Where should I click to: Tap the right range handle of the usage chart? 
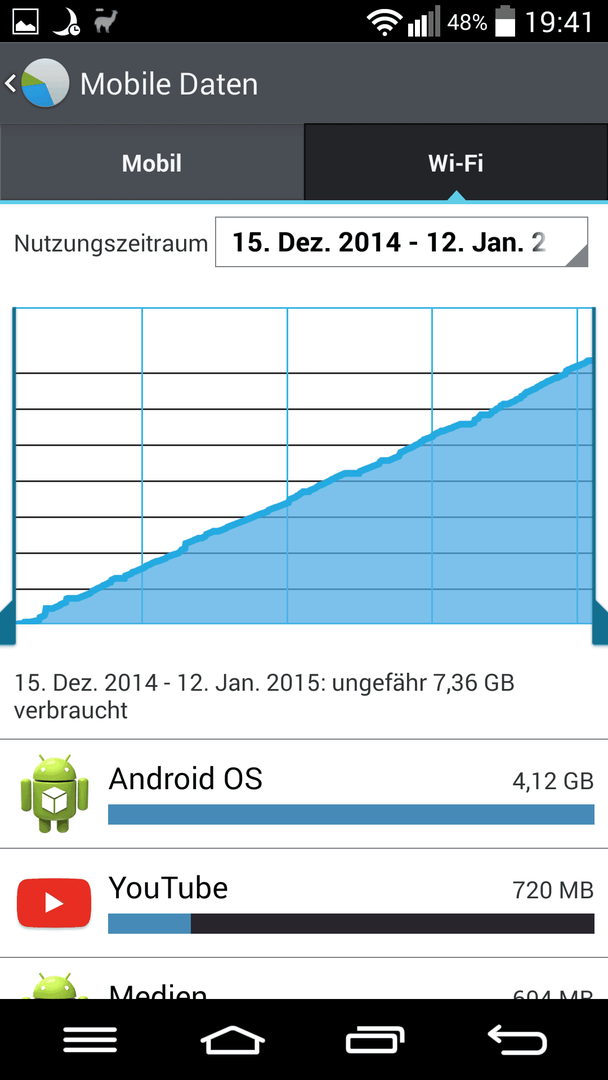tap(600, 623)
